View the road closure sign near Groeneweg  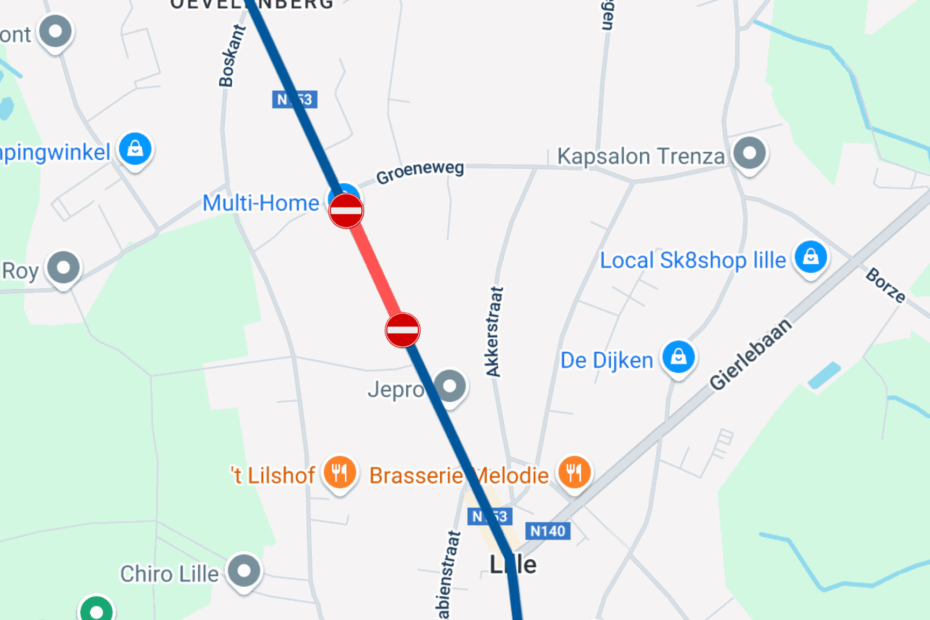click(347, 211)
